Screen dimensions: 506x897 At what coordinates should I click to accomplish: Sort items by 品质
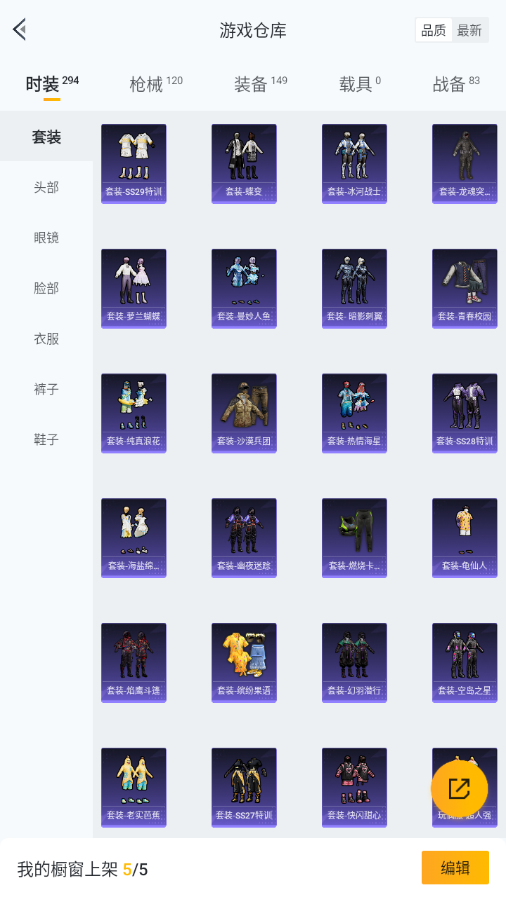click(x=434, y=30)
